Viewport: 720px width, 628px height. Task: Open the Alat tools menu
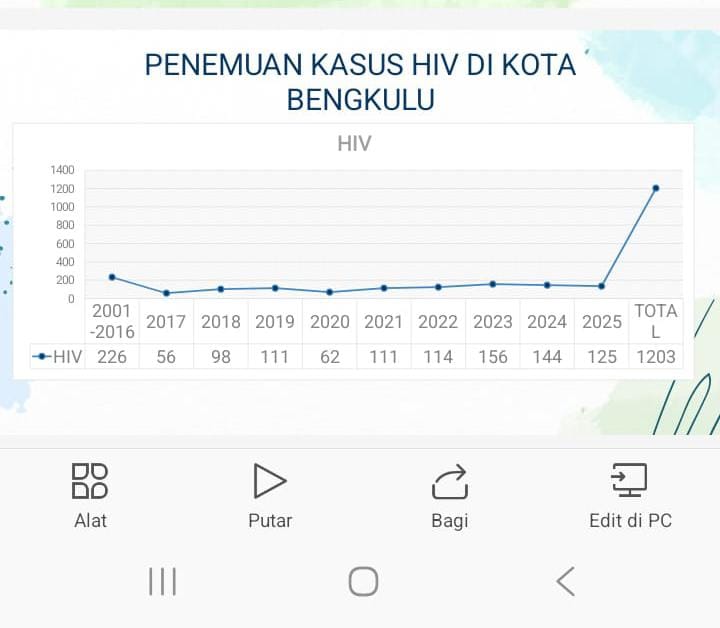click(x=90, y=495)
